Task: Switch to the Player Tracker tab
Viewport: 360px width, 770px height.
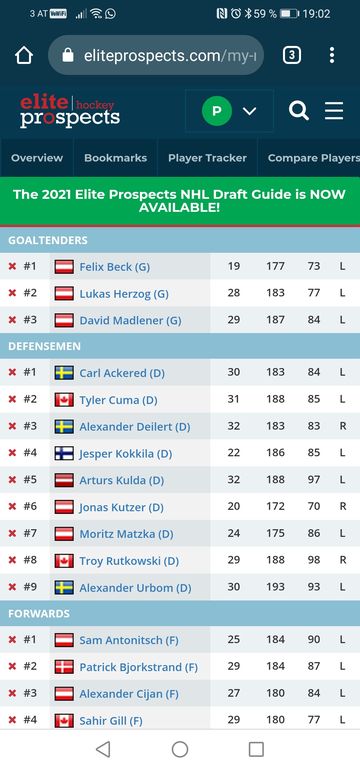Action: (207, 158)
